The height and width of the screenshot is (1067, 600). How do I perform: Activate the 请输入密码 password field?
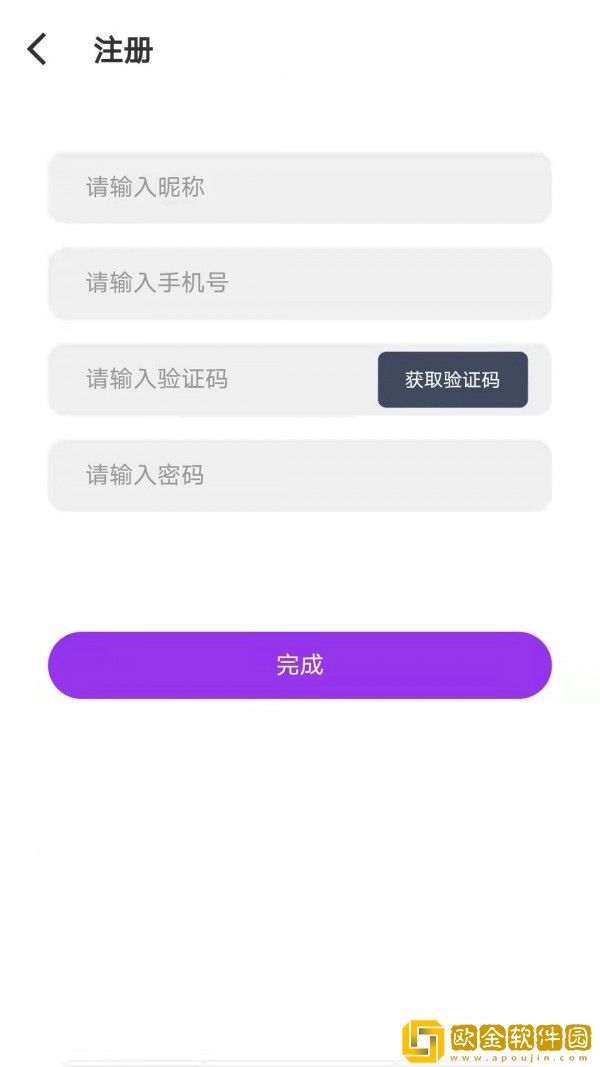tap(299, 475)
